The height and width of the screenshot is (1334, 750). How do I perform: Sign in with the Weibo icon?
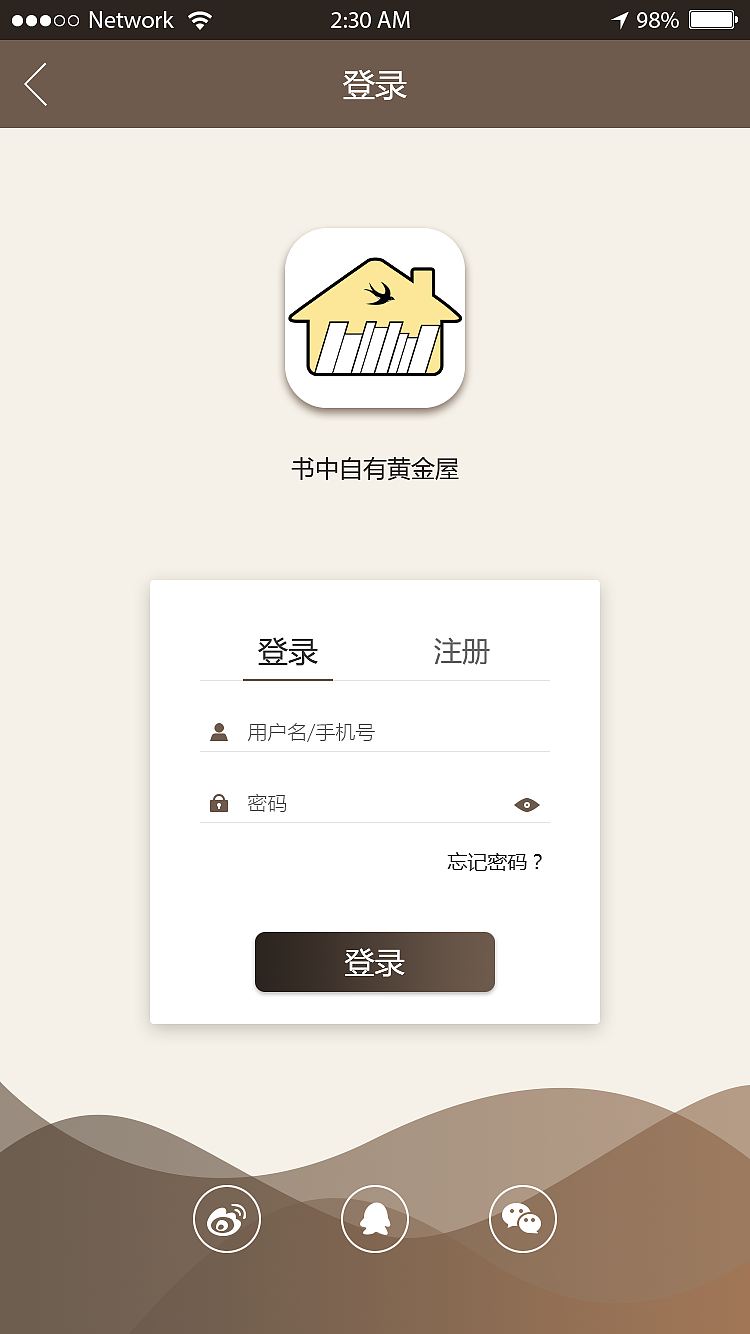point(226,1219)
